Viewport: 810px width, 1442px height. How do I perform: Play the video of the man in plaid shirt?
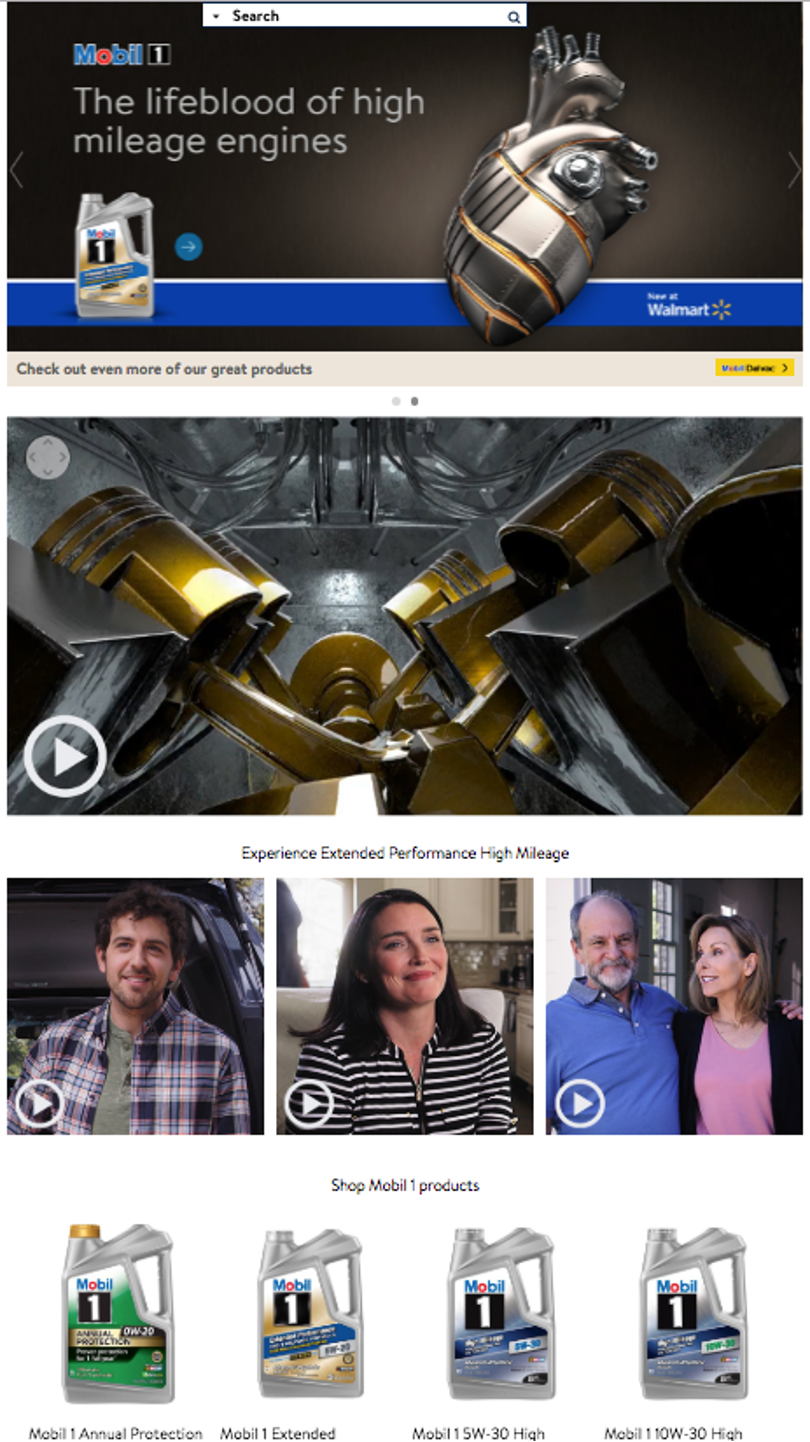[39, 1104]
